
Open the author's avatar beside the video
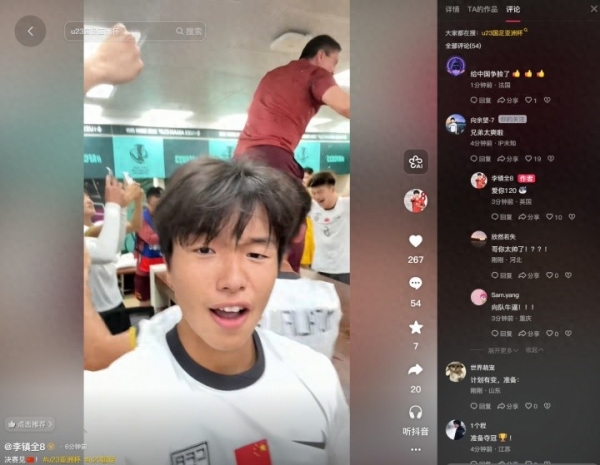[x=416, y=200]
